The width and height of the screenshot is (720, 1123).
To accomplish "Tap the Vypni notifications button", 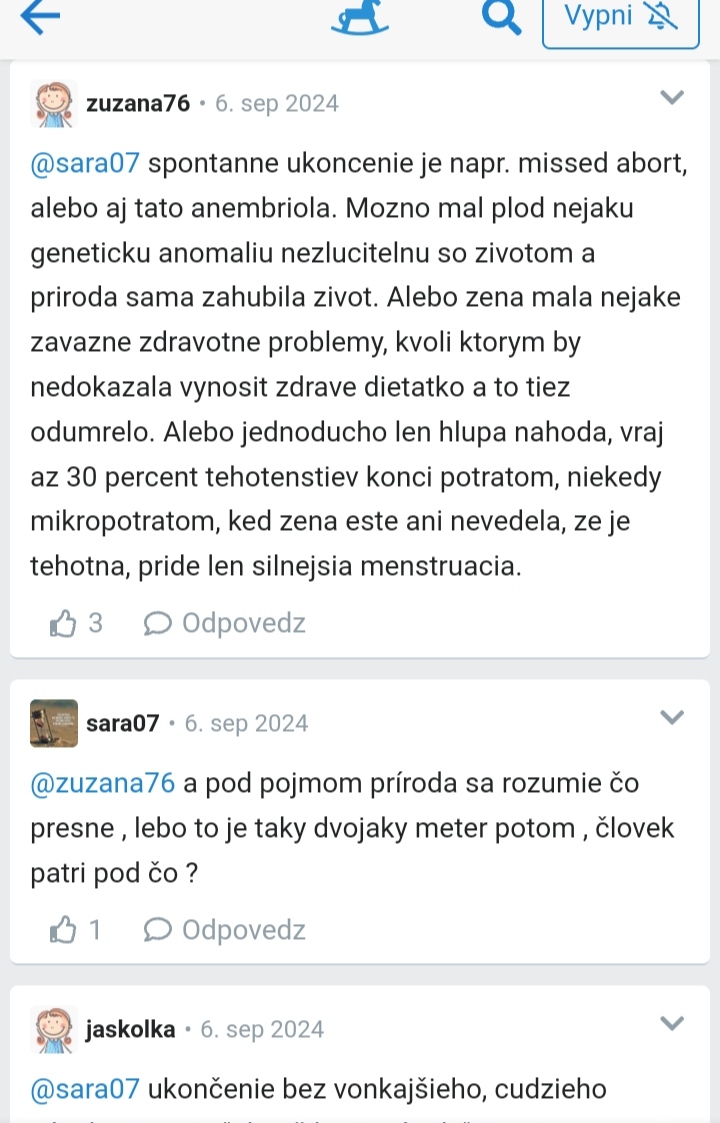I will tap(620, 18).
